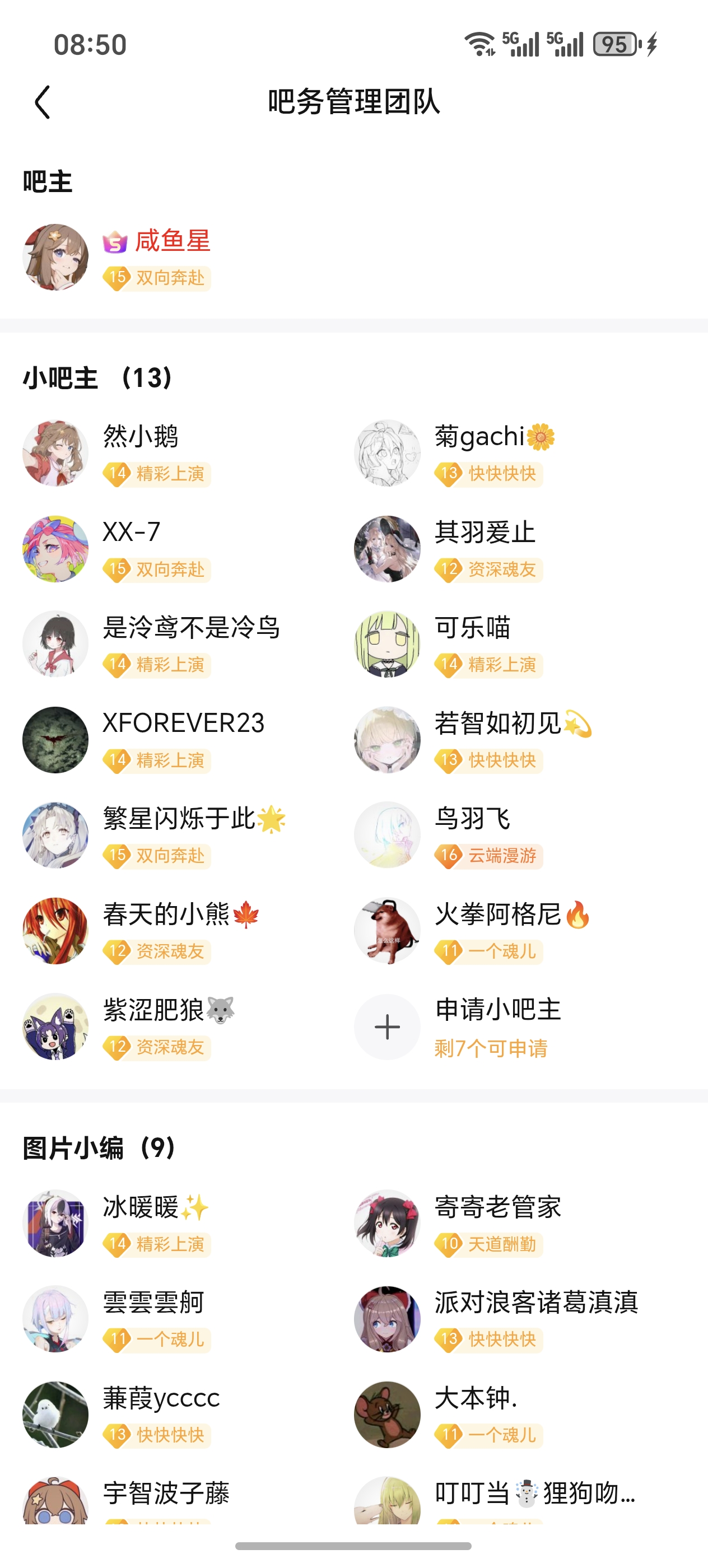The height and width of the screenshot is (1568, 708).
Task: Go back from 吧务管理团队 page
Action: [x=42, y=102]
